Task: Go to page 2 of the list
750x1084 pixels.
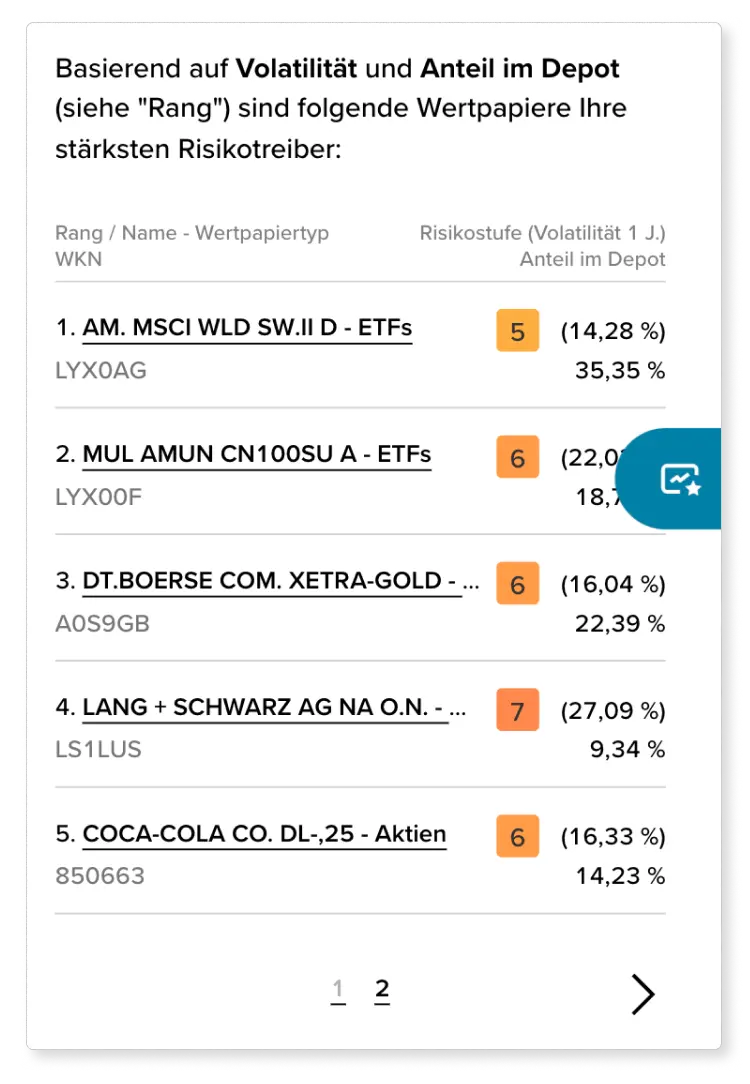Action: tap(382, 990)
